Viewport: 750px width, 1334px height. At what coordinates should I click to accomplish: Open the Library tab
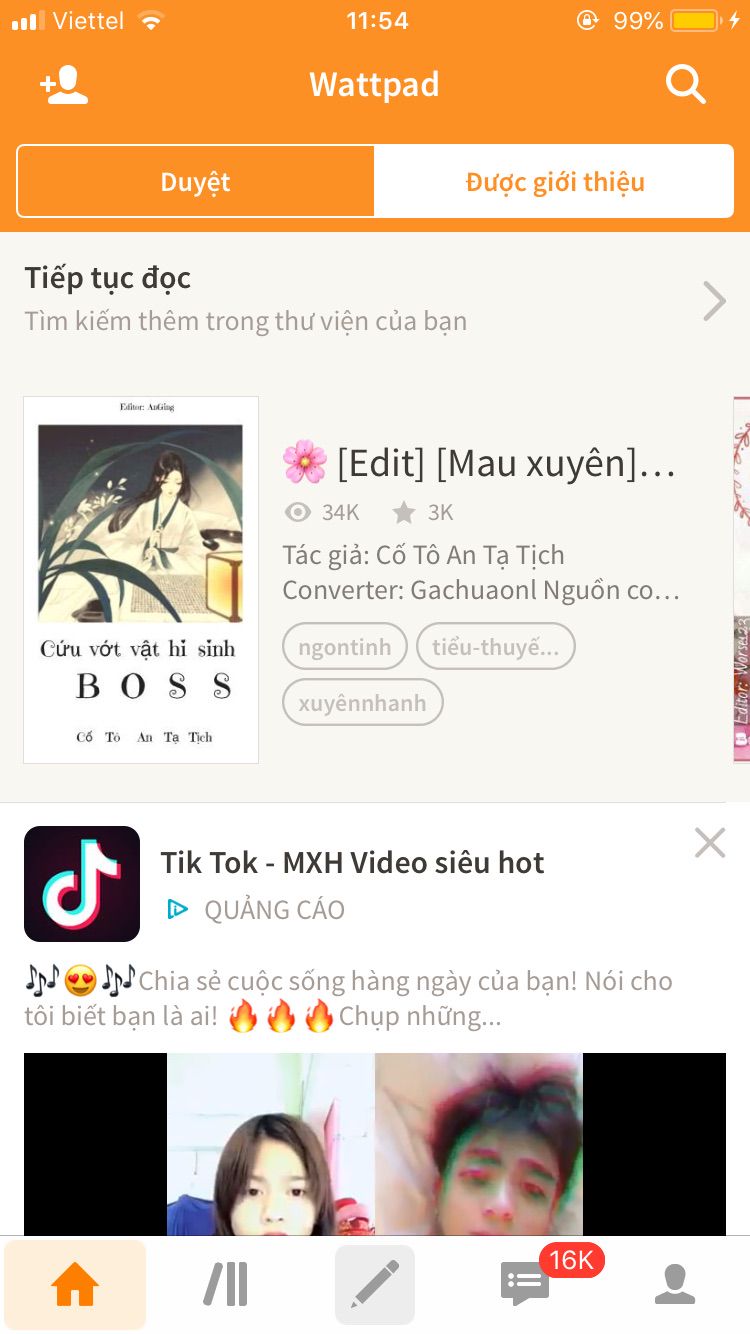pos(225,1284)
